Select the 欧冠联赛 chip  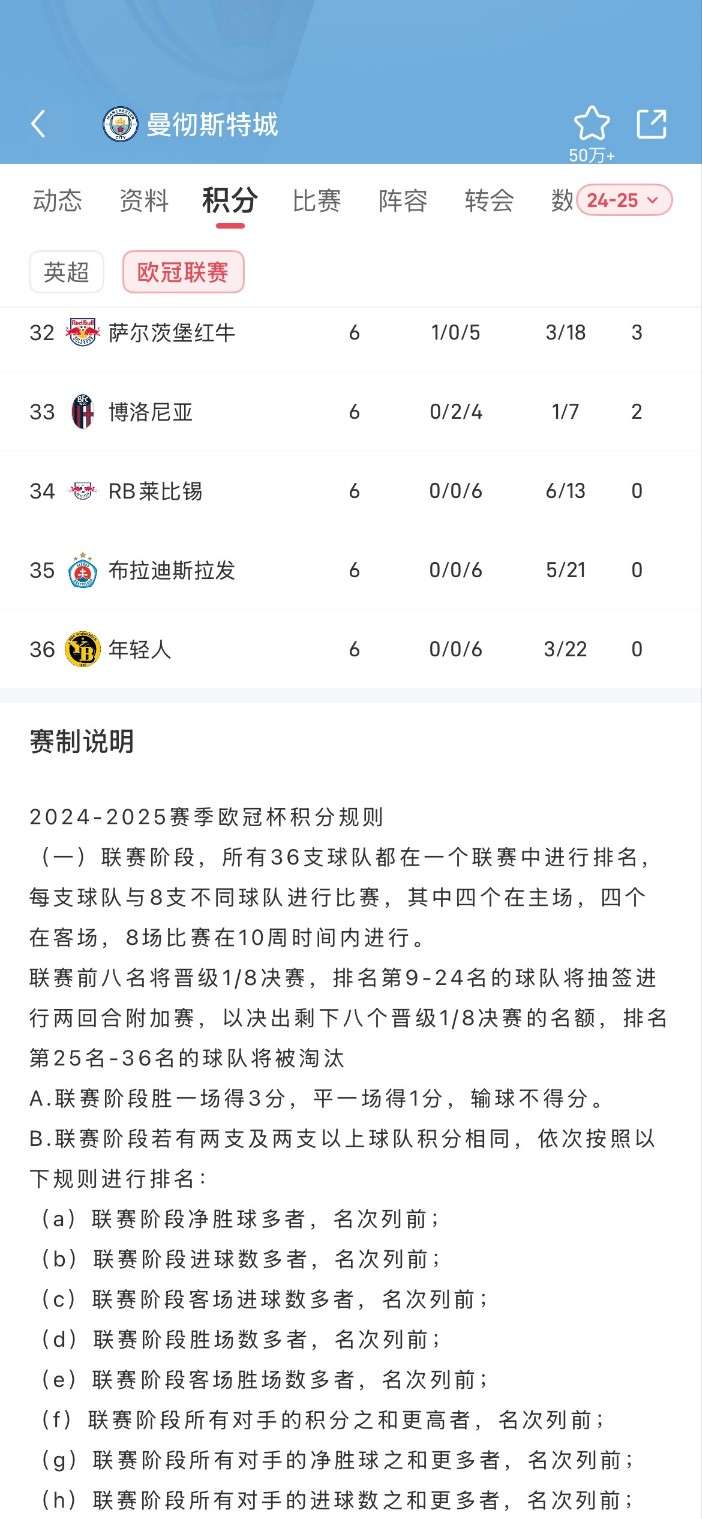click(x=183, y=272)
